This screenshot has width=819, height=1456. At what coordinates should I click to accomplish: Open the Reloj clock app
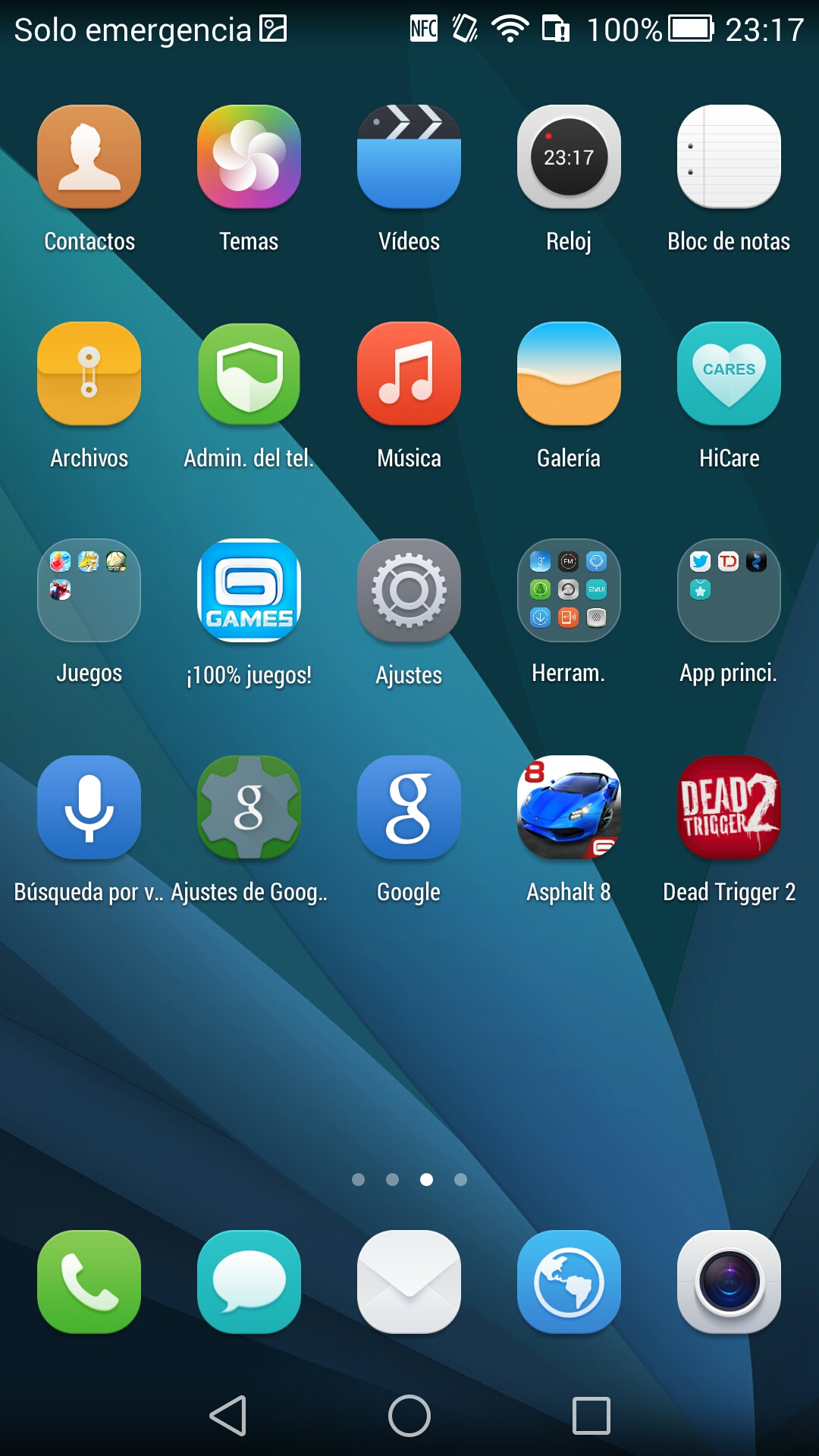point(569,157)
